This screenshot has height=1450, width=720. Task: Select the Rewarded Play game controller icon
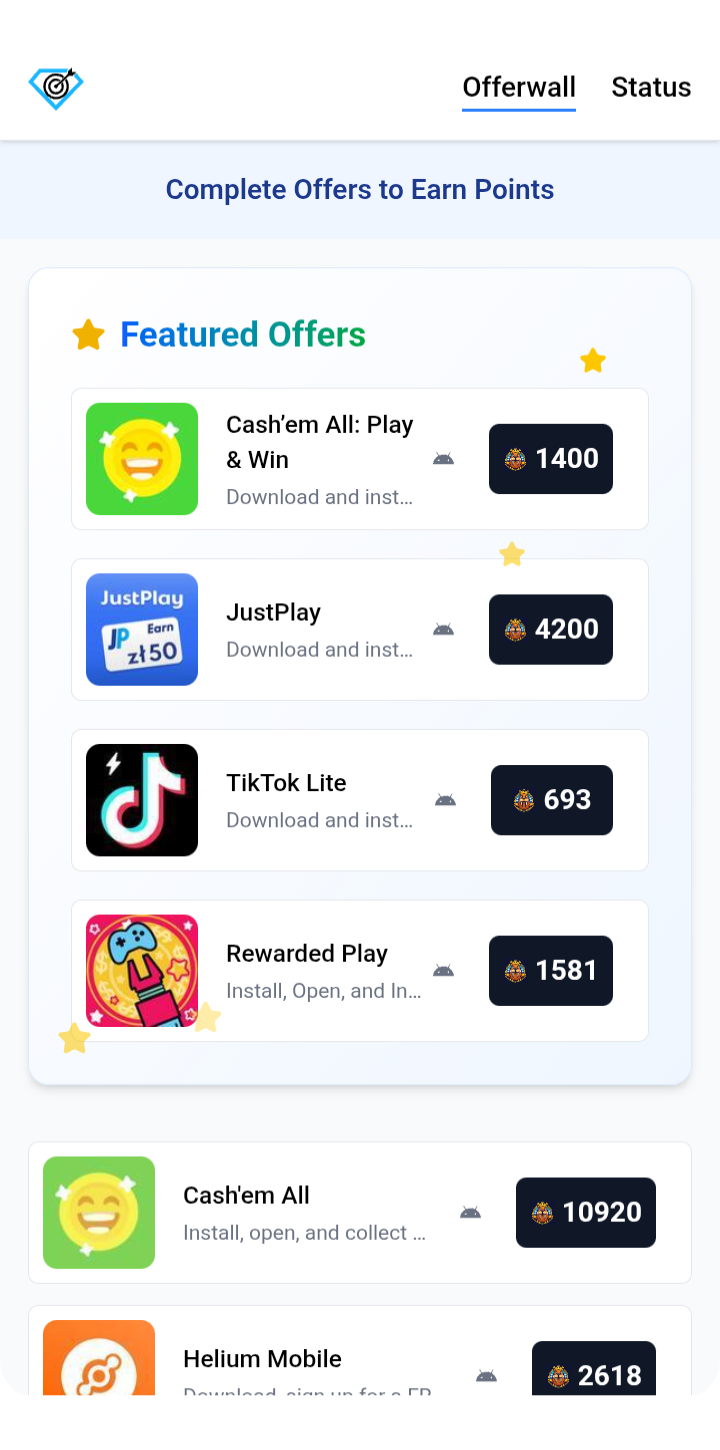pos(141,970)
